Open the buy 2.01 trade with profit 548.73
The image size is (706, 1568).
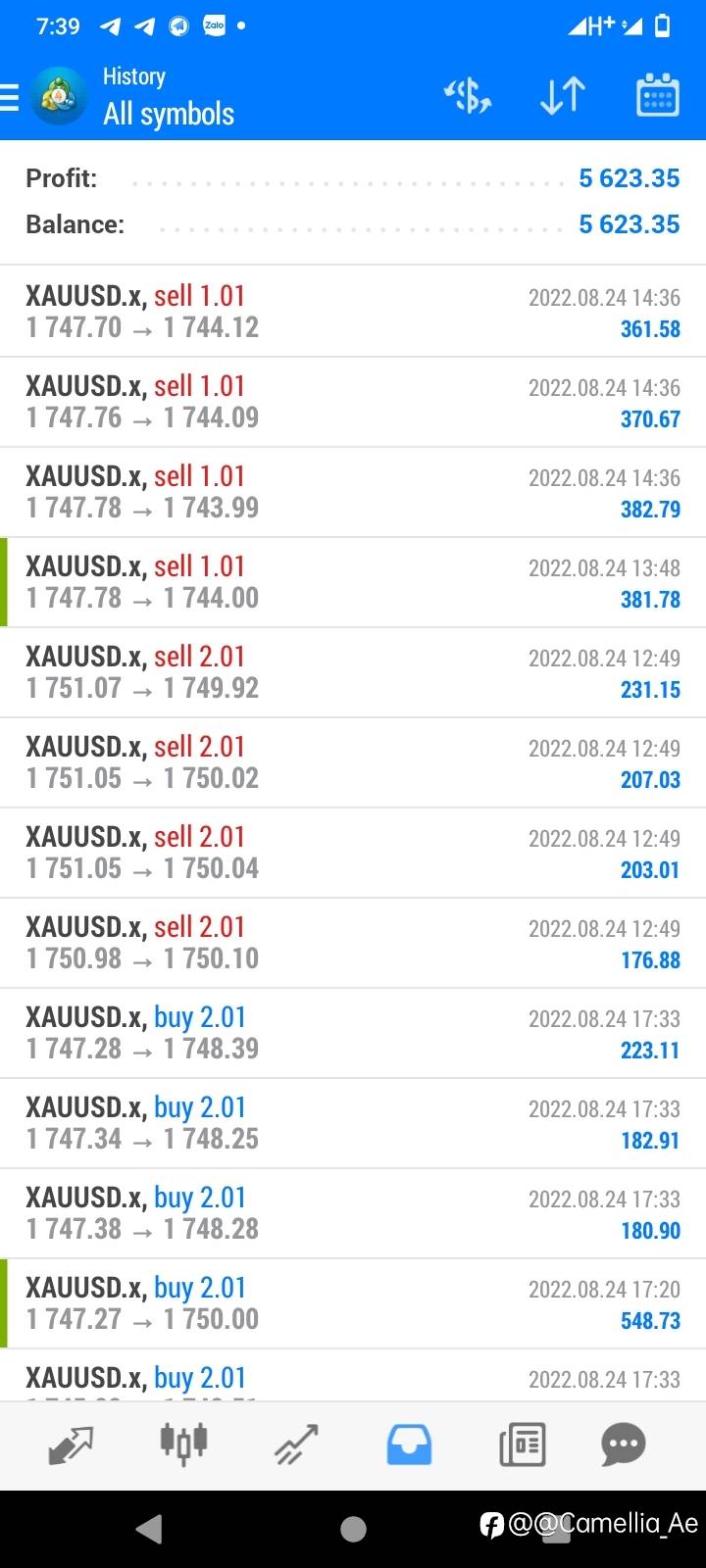click(353, 1303)
